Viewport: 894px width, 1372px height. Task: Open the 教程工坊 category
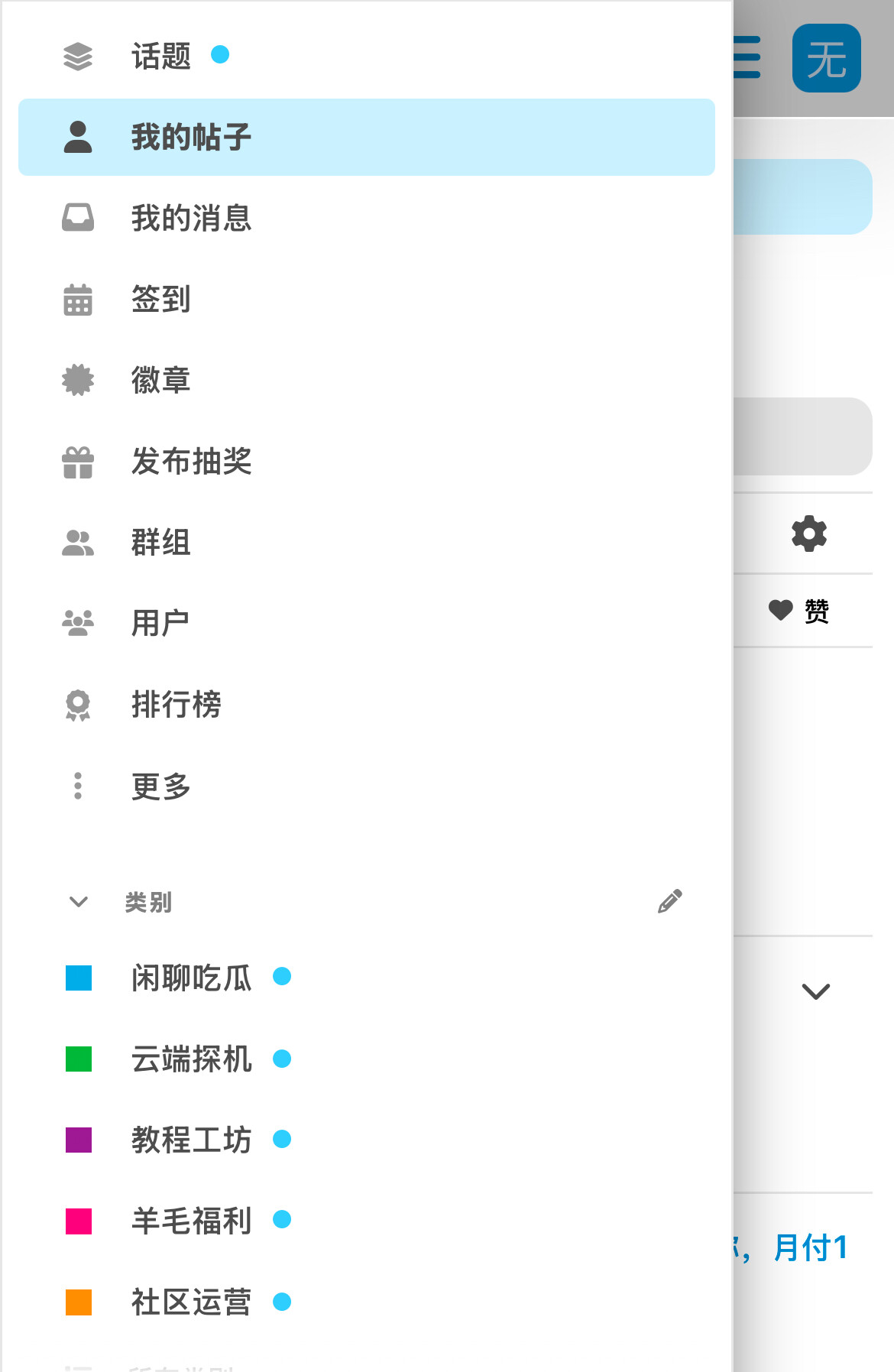pyautogui.click(x=191, y=1140)
